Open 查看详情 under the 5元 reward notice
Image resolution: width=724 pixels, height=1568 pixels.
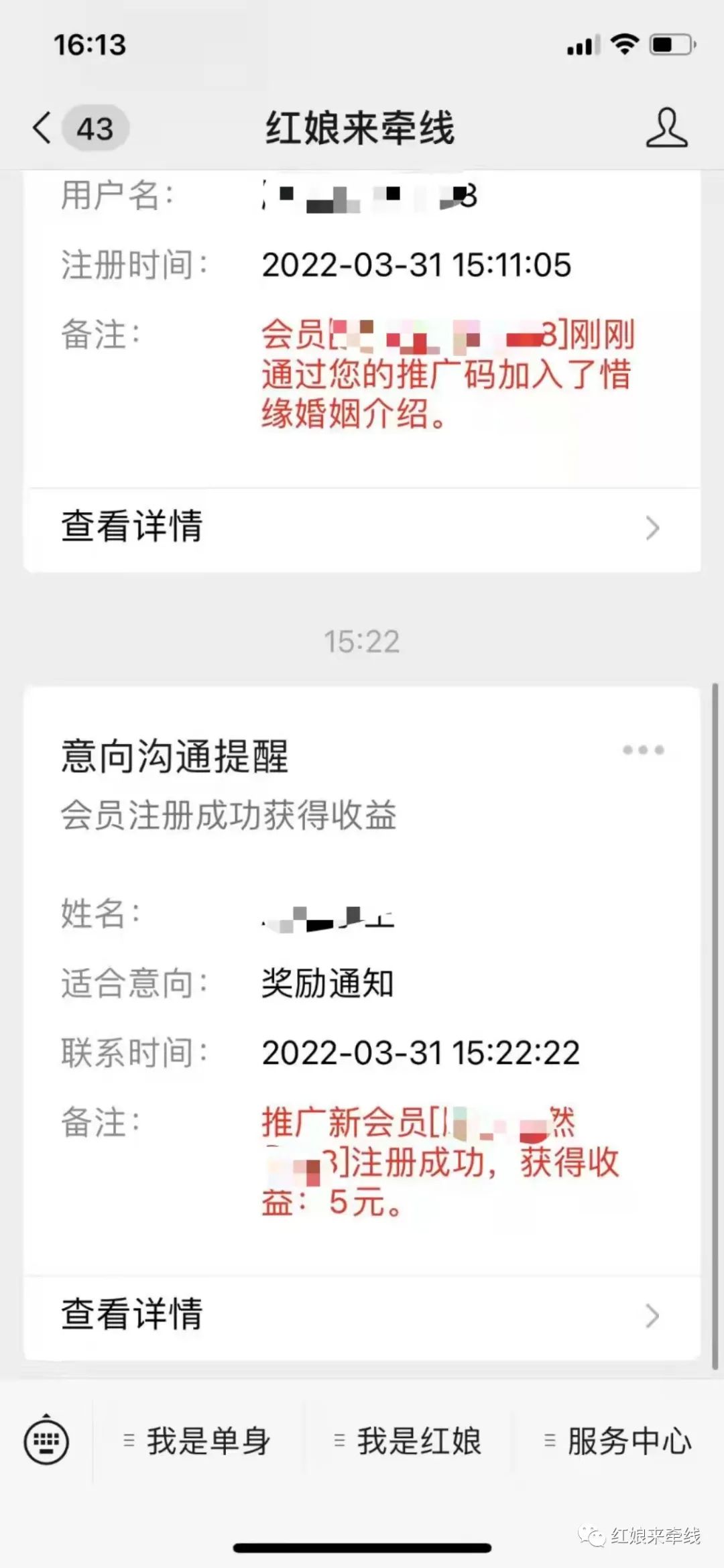point(362,1317)
